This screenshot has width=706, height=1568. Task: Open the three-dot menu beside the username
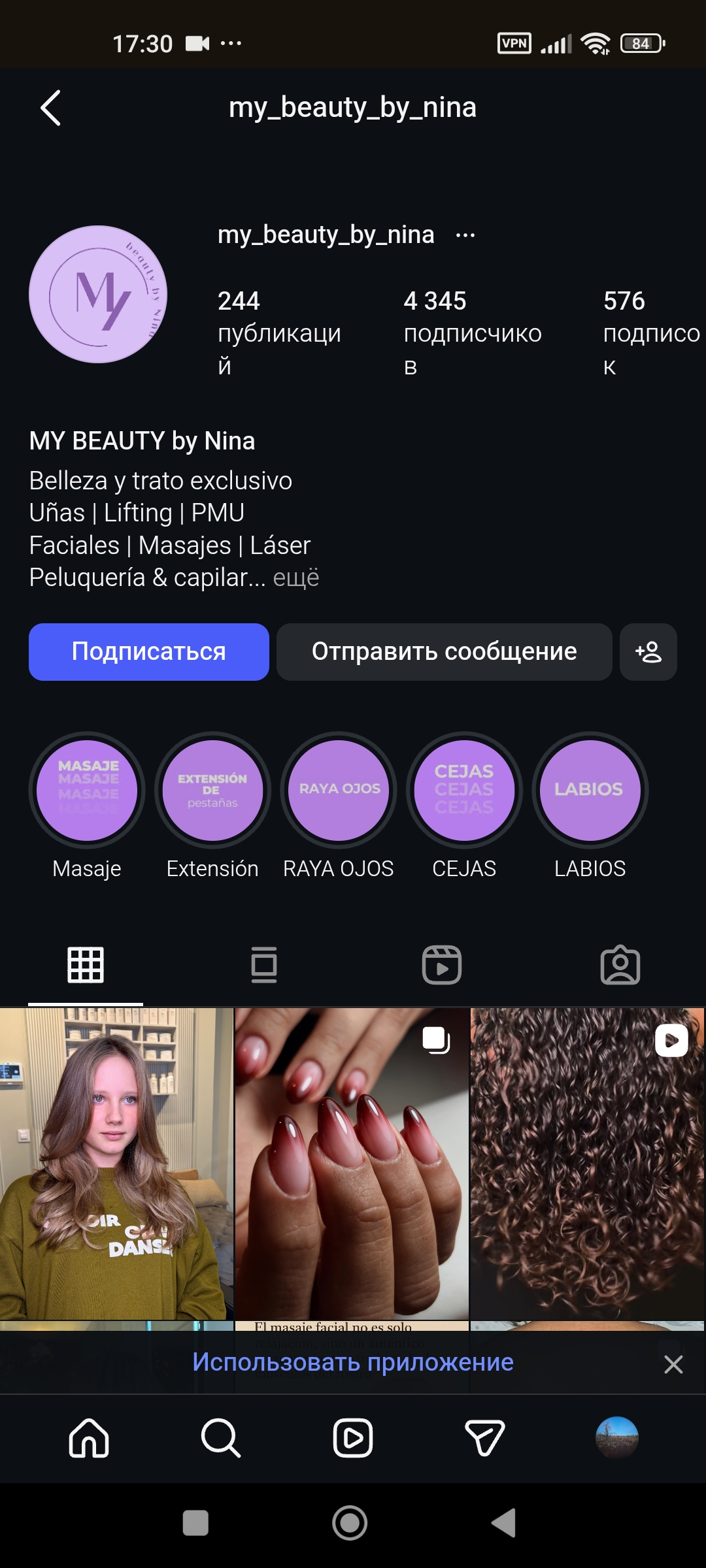pyautogui.click(x=465, y=235)
